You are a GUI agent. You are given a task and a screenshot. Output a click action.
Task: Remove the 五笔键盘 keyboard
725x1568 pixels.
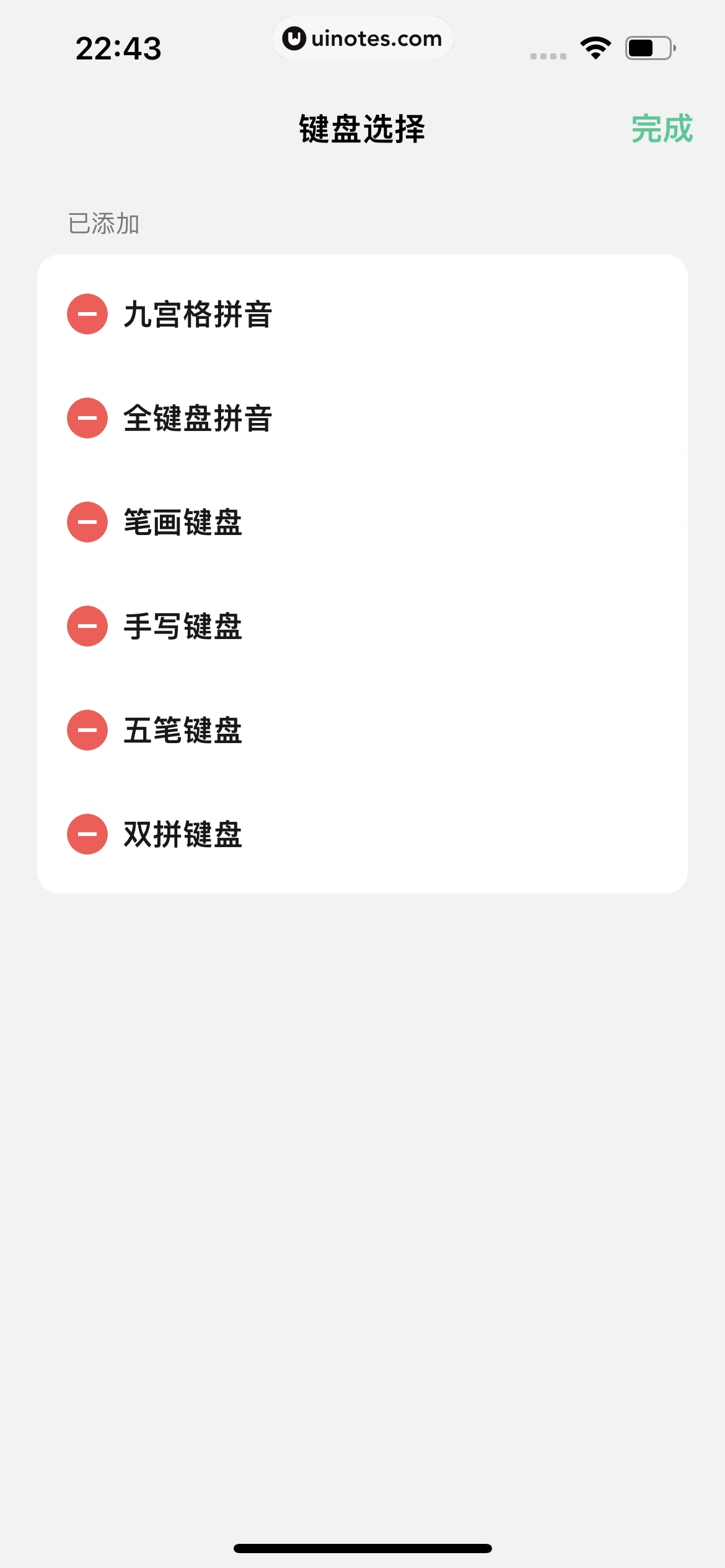tap(87, 731)
